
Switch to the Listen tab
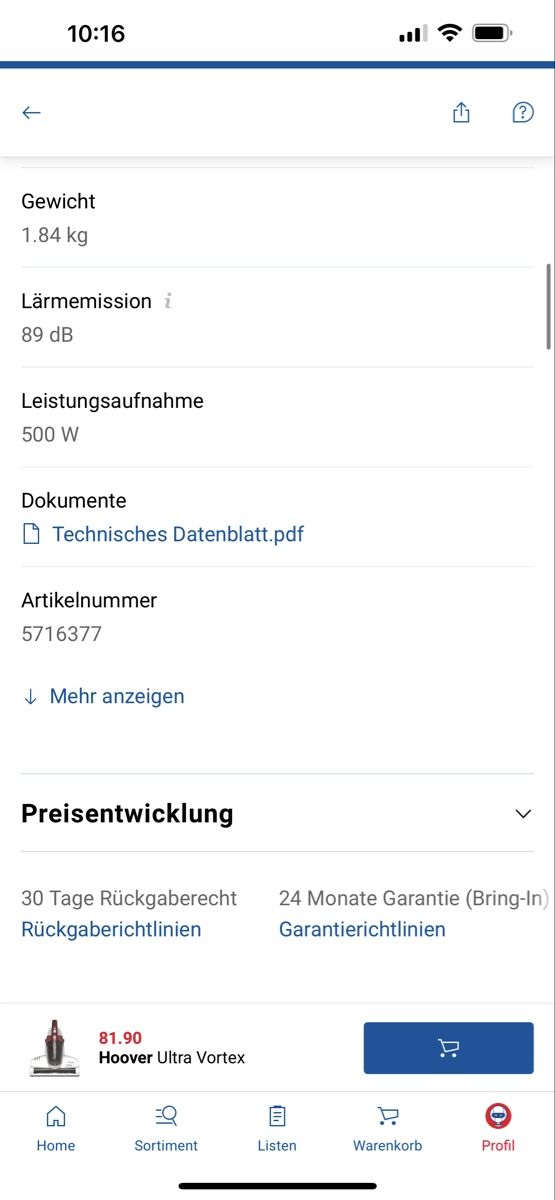coord(277,1128)
